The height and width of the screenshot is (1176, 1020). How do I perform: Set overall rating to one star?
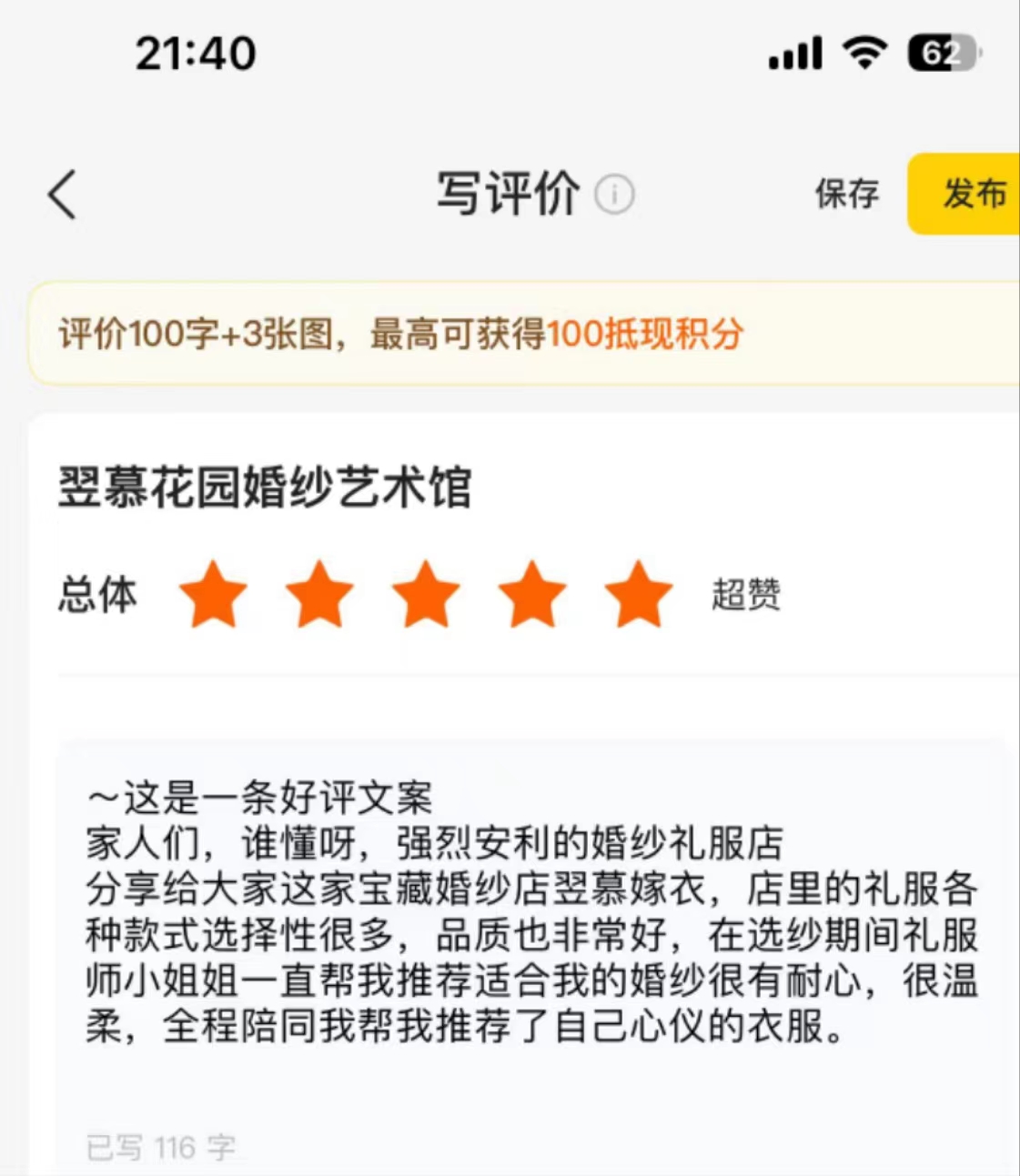pos(213,595)
